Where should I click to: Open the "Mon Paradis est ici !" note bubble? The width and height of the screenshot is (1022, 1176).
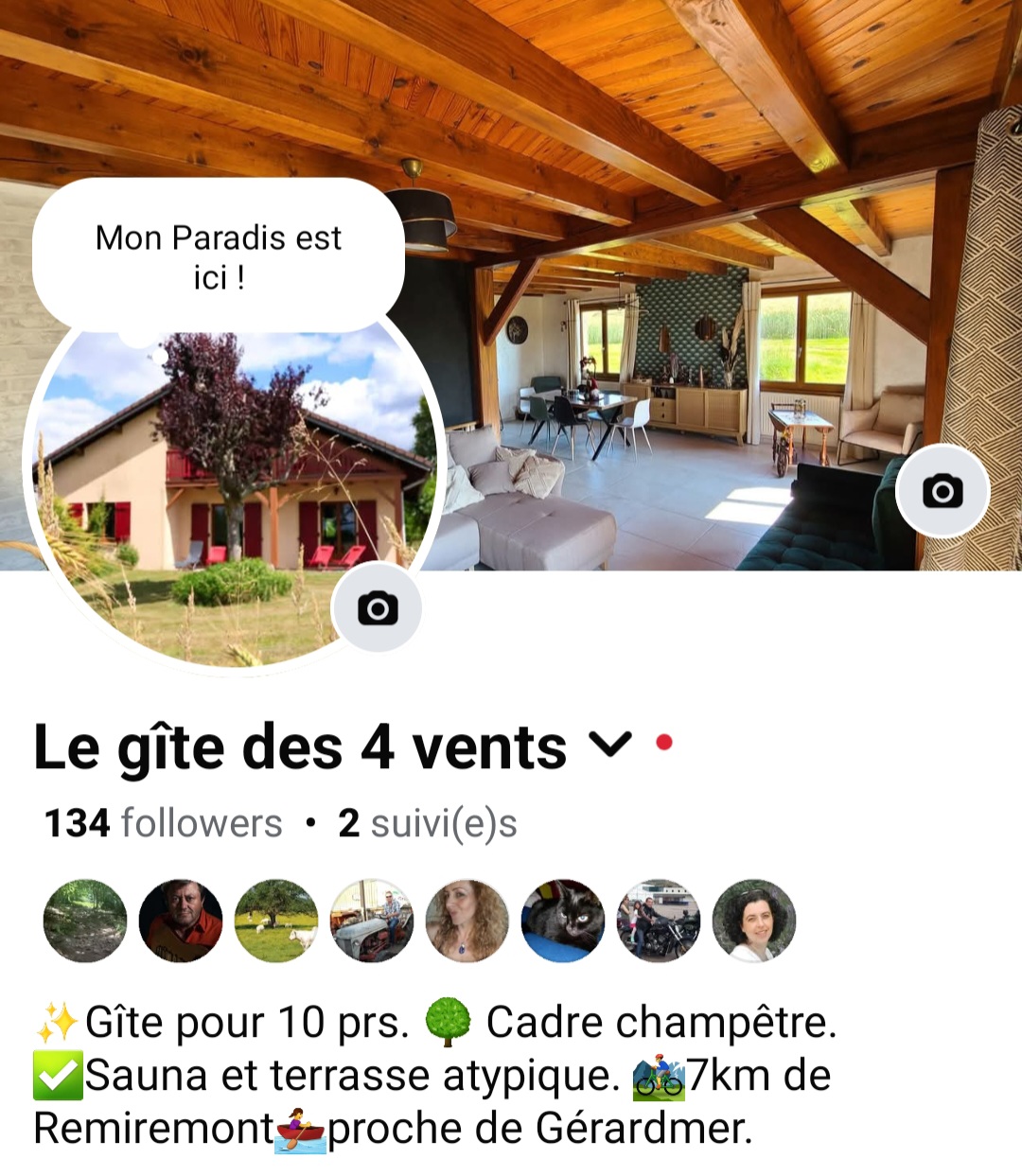219,256
